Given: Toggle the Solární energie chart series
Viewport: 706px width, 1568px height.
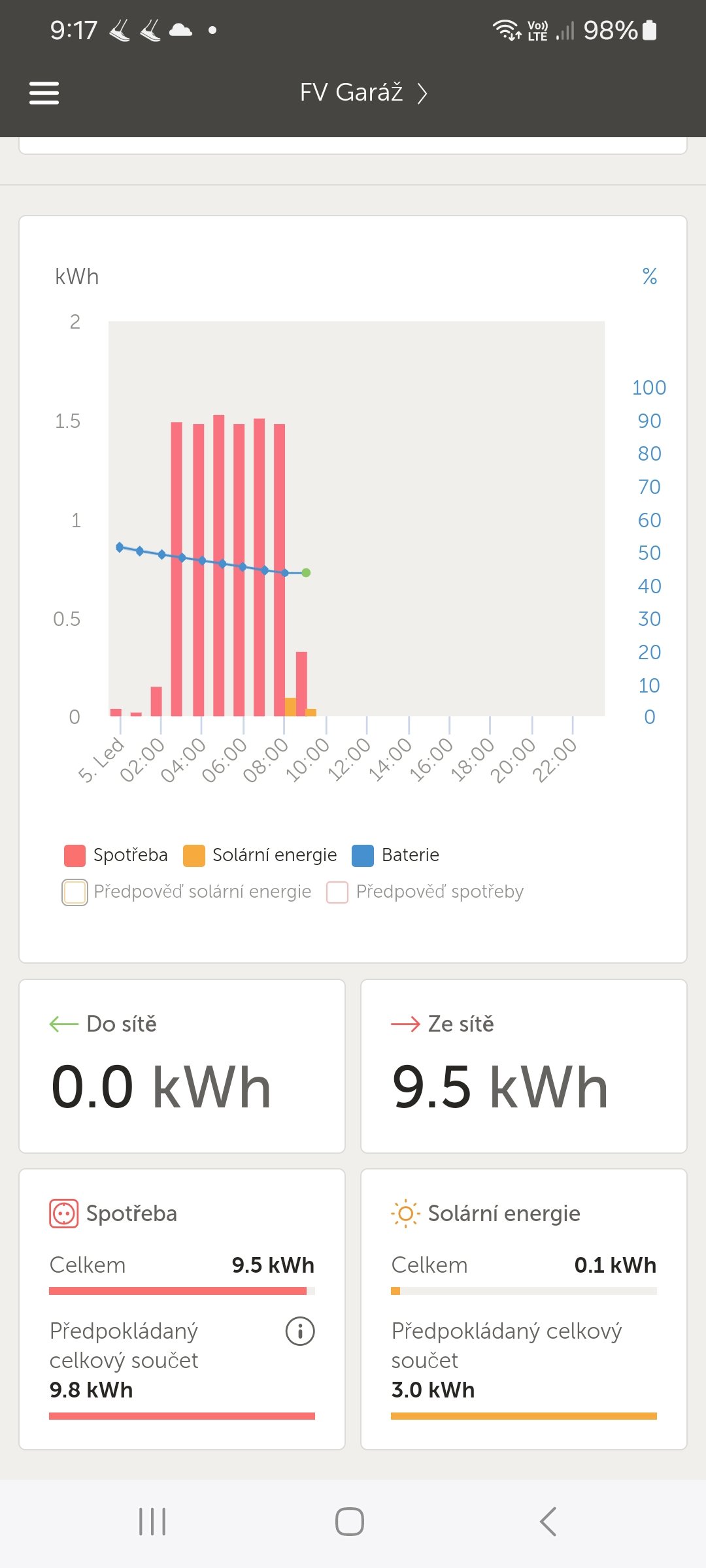Looking at the screenshot, I should point(260,855).
